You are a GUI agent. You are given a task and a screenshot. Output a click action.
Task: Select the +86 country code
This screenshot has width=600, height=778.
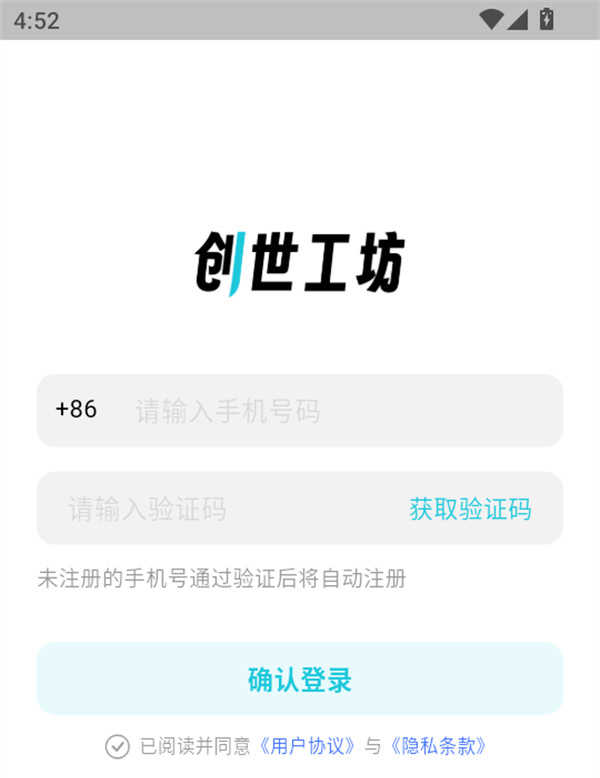[76, 409]
